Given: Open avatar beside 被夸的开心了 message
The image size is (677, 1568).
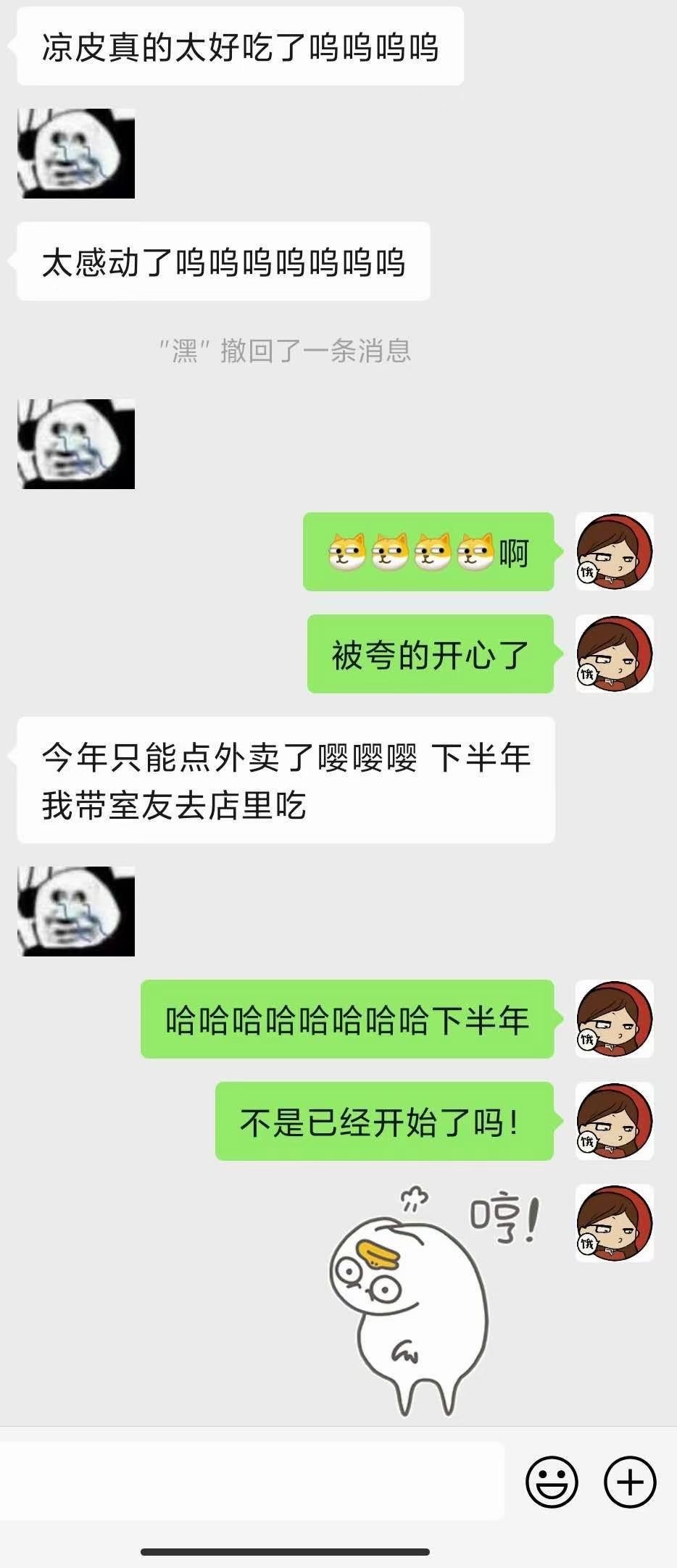Looking at the screenshot, I should pos(615,654).
